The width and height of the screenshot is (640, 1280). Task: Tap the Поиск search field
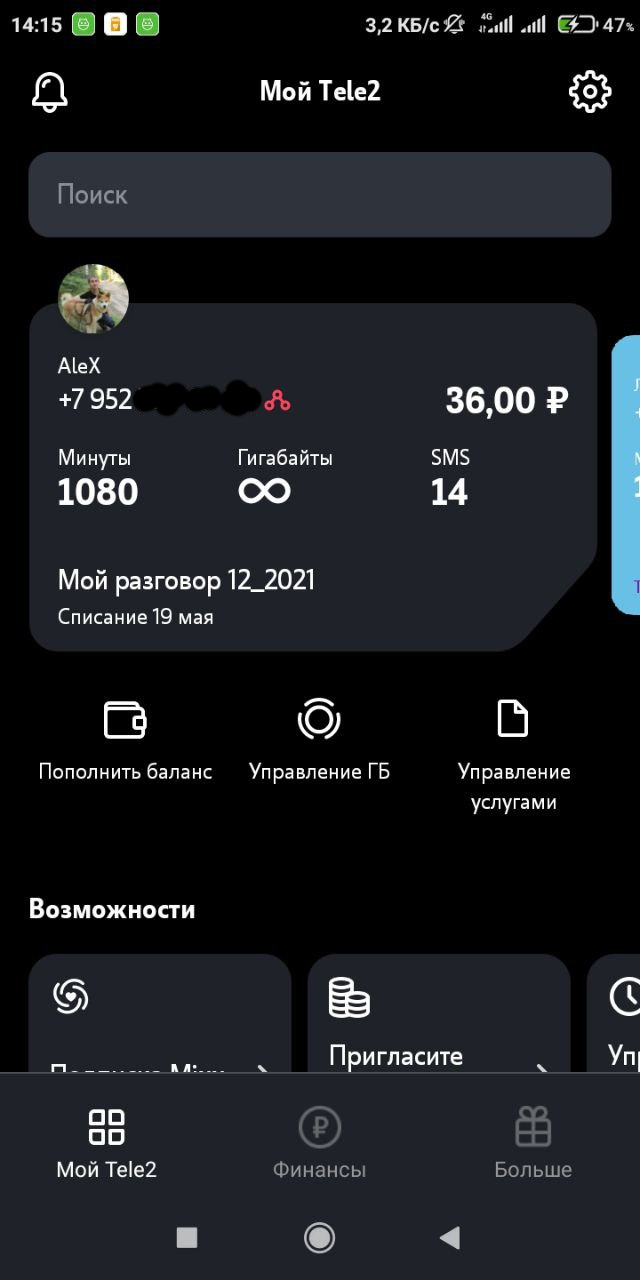319,195
